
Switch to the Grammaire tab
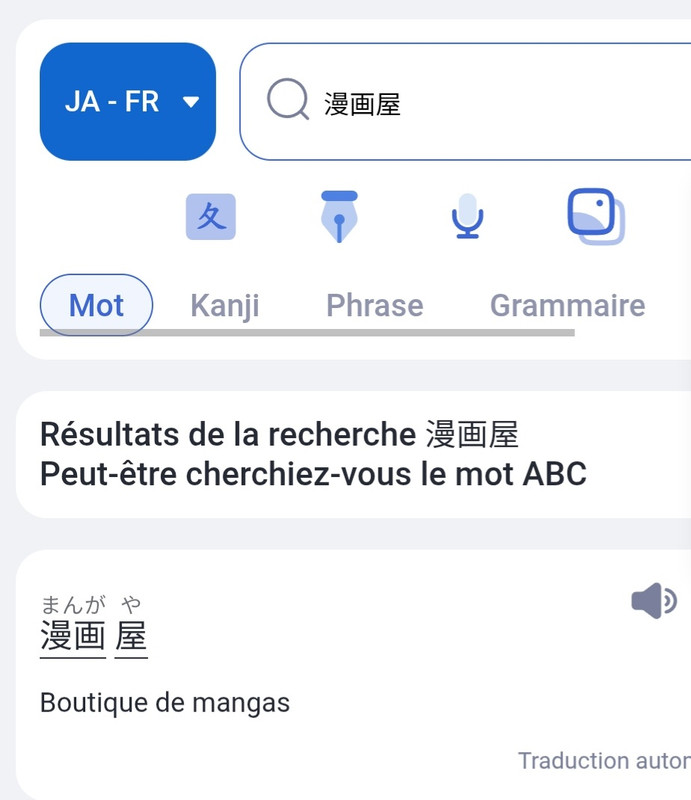(x=567, y=306)
